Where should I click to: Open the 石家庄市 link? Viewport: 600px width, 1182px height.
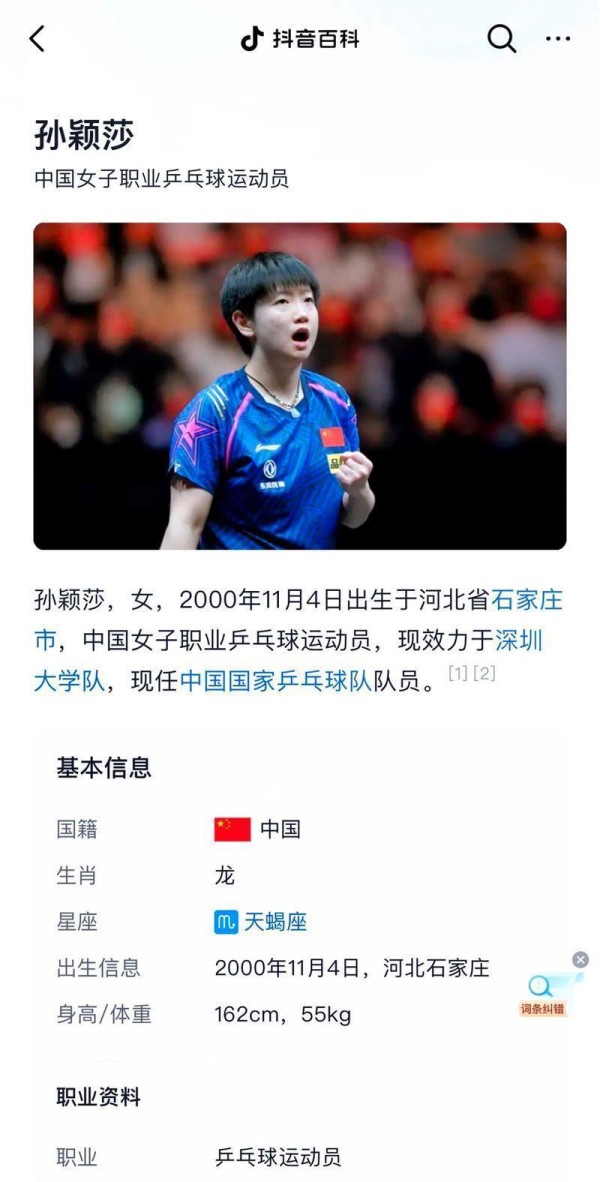[x=526, y=600]
